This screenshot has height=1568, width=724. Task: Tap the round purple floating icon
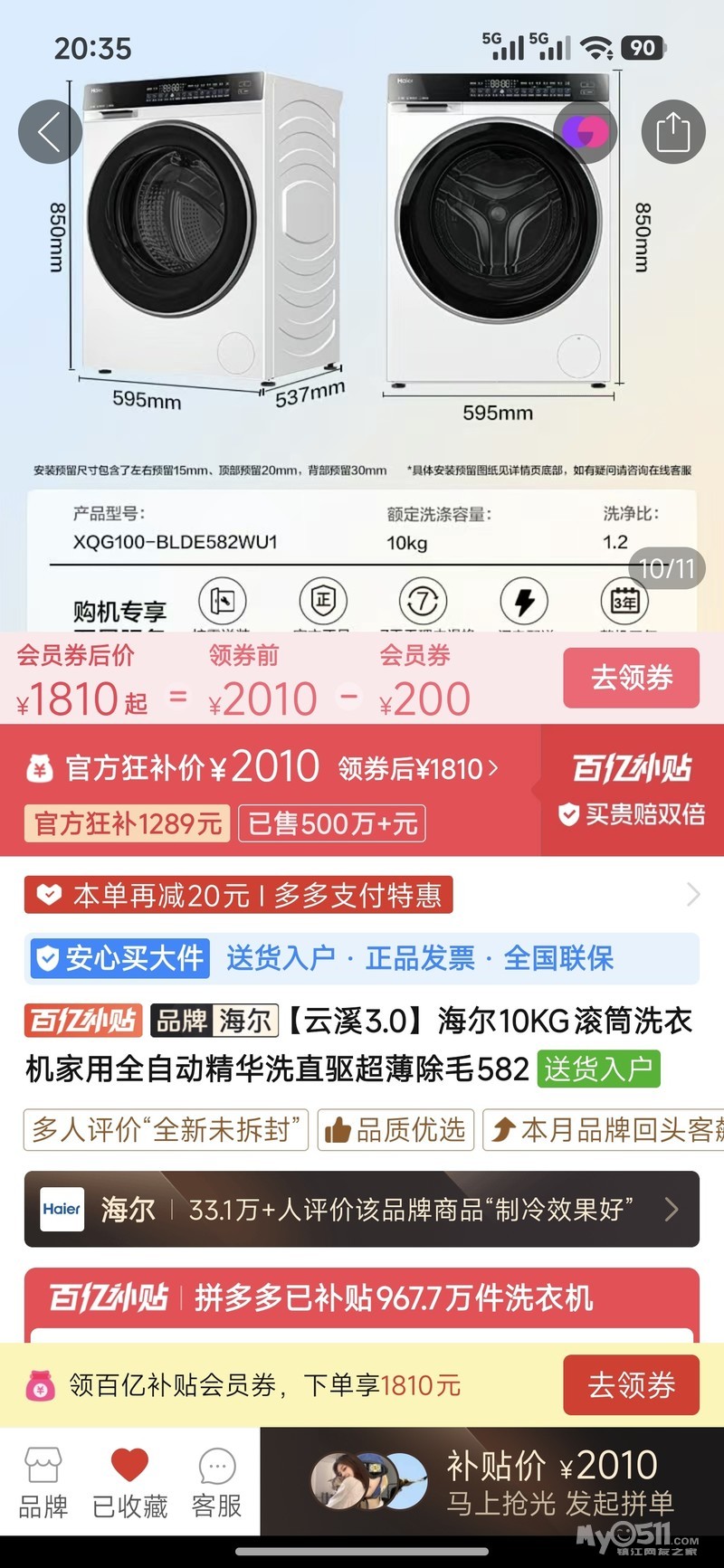586,132
